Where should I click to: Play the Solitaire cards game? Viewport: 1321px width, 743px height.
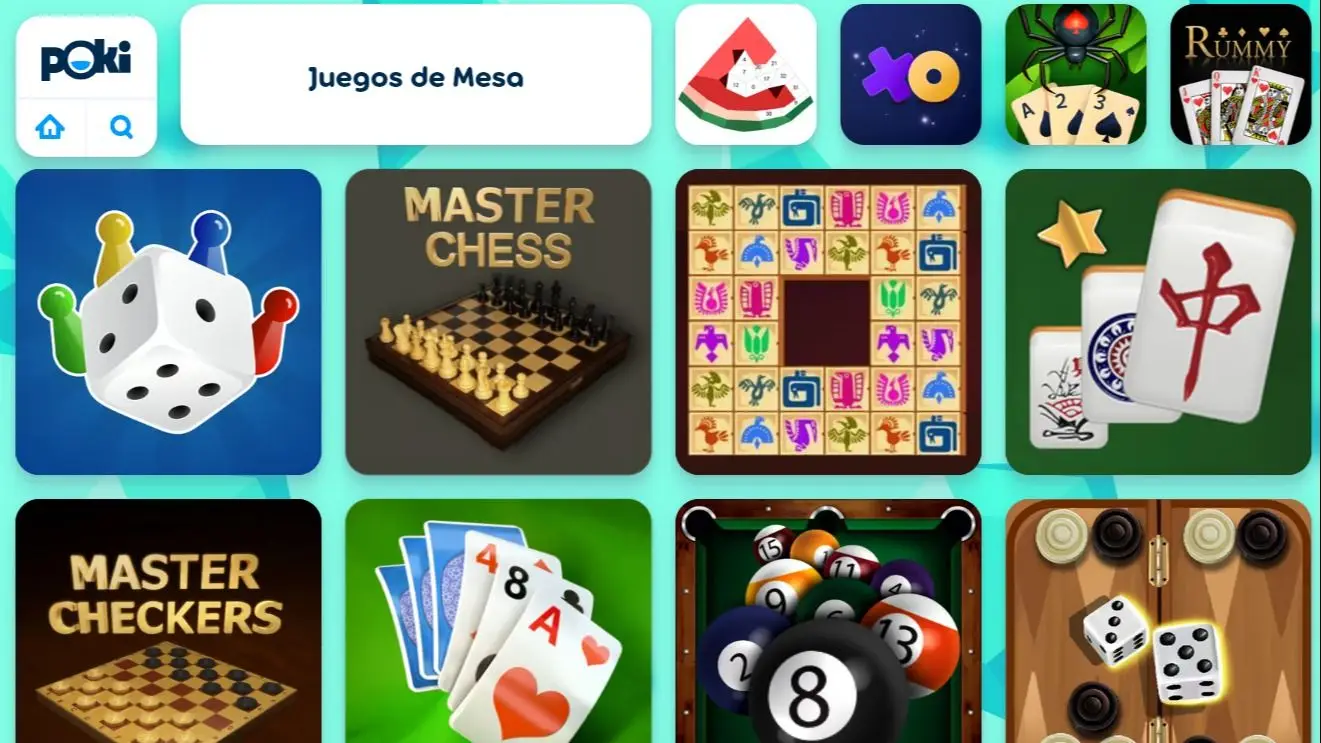tap(498, 620)
